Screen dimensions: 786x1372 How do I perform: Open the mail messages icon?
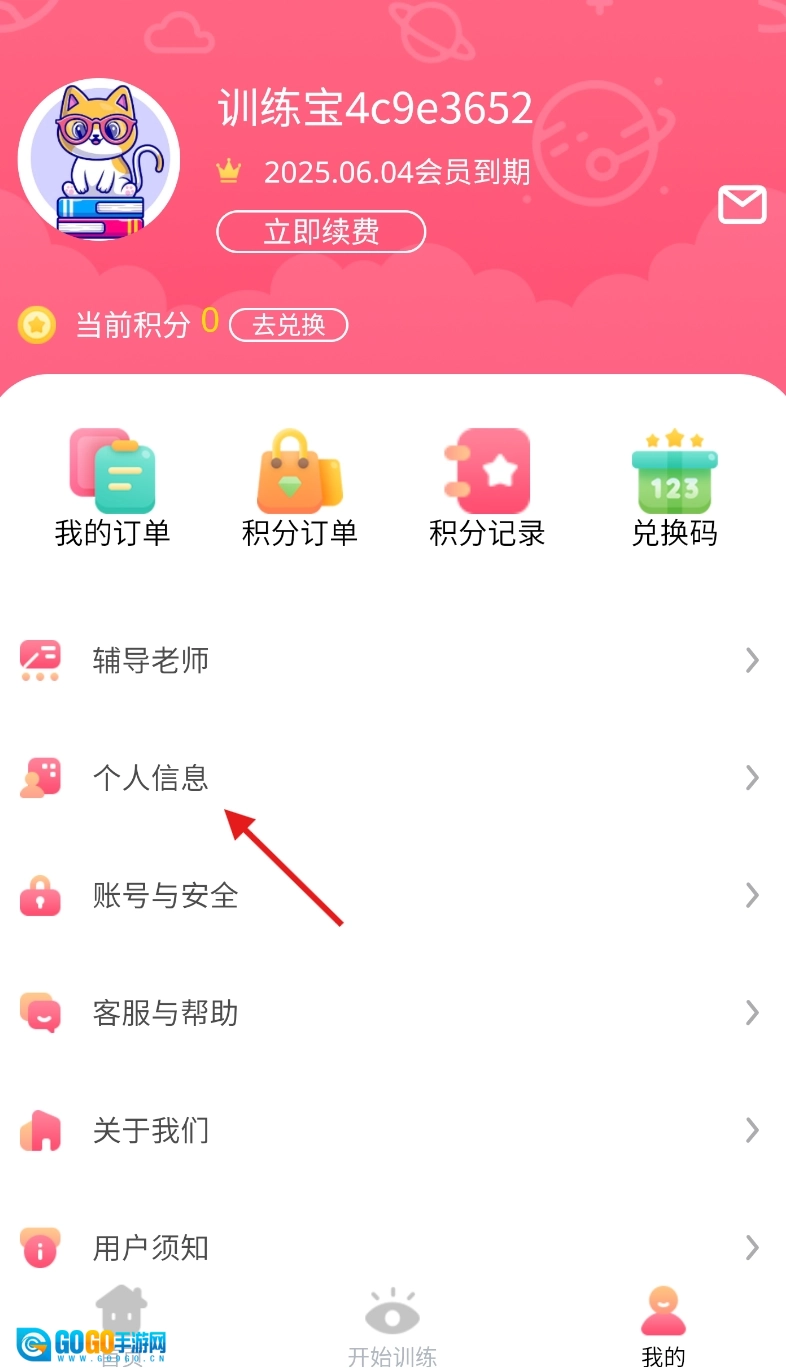[742, 205]
